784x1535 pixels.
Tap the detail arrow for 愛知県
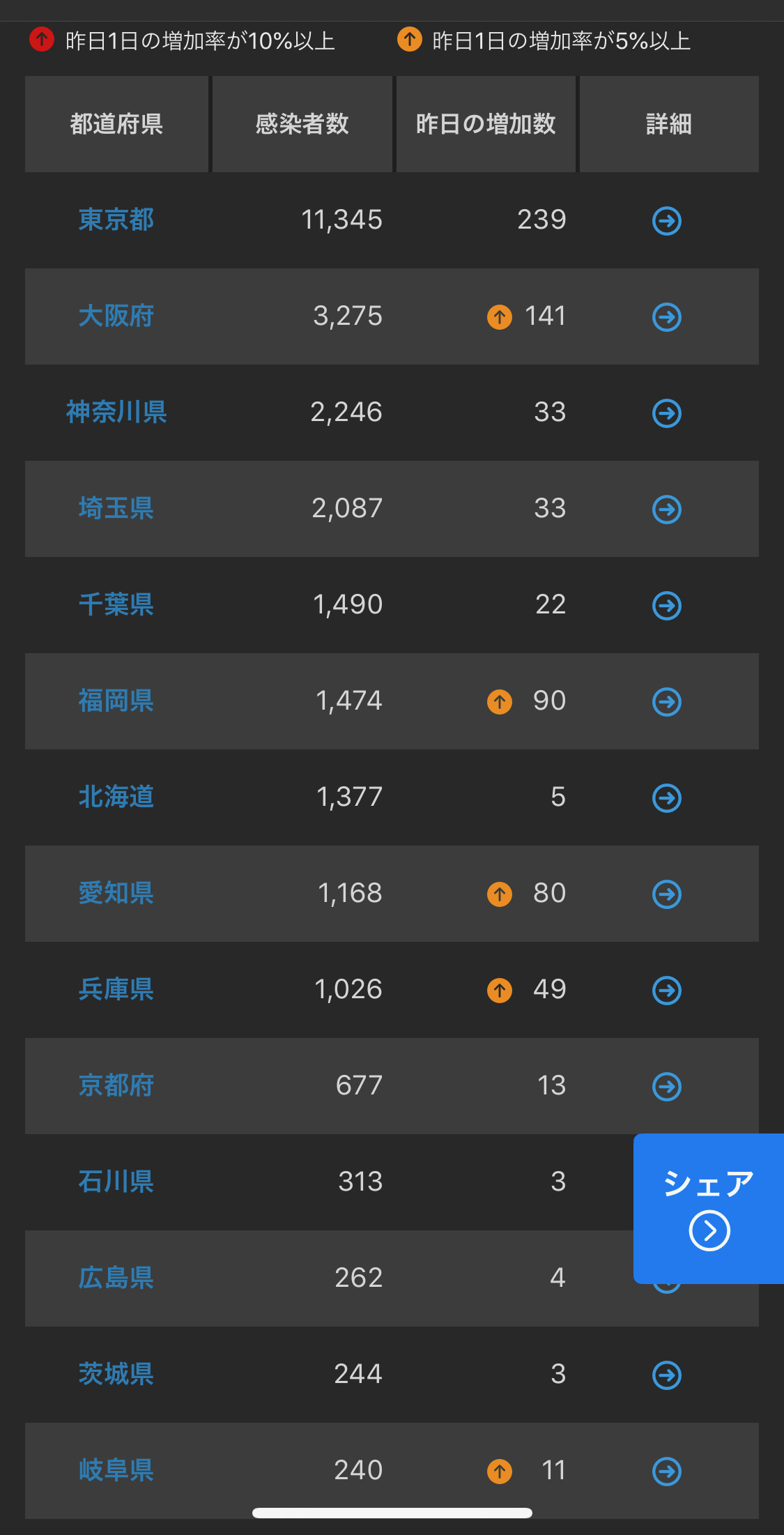tap(667, 894)
